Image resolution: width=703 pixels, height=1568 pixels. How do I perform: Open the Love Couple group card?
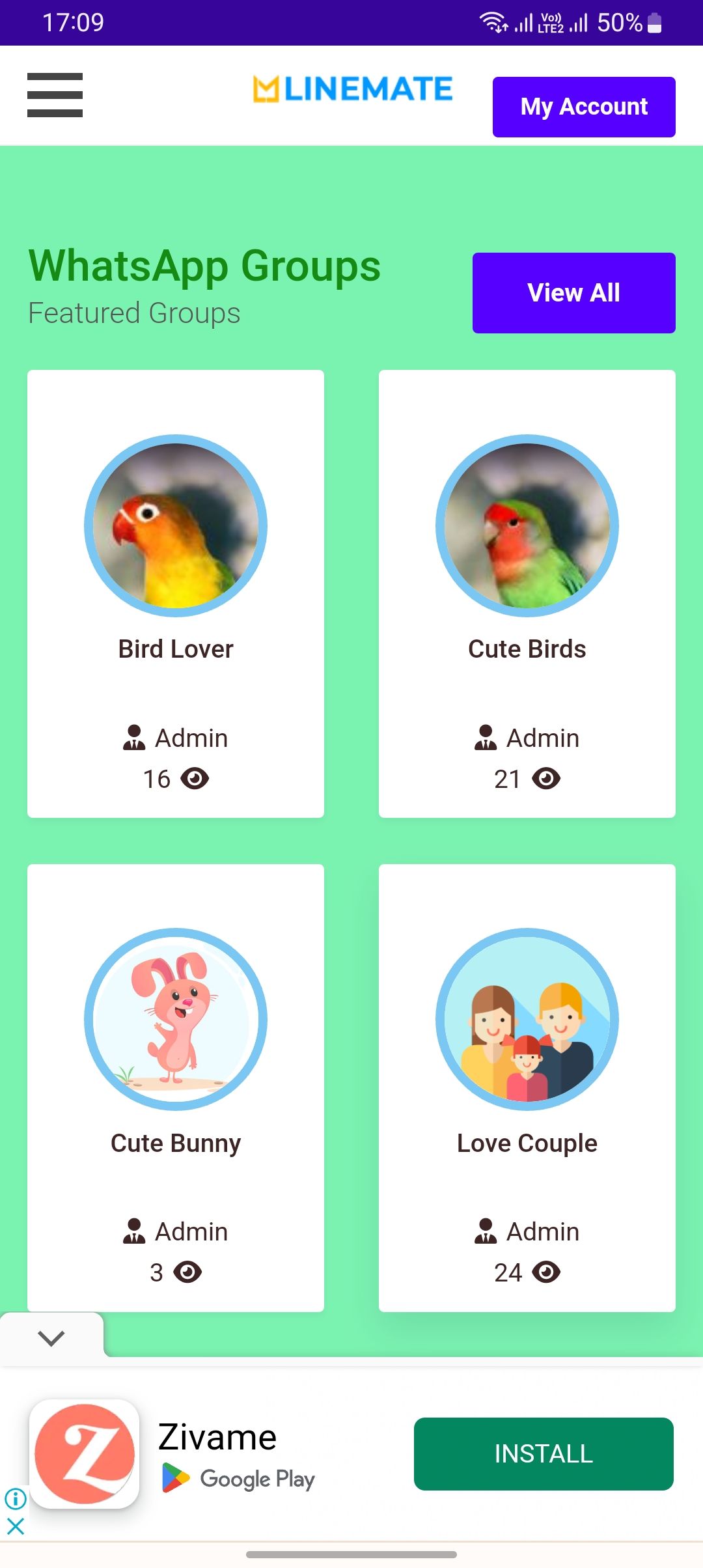click(x=527, y=1086)
